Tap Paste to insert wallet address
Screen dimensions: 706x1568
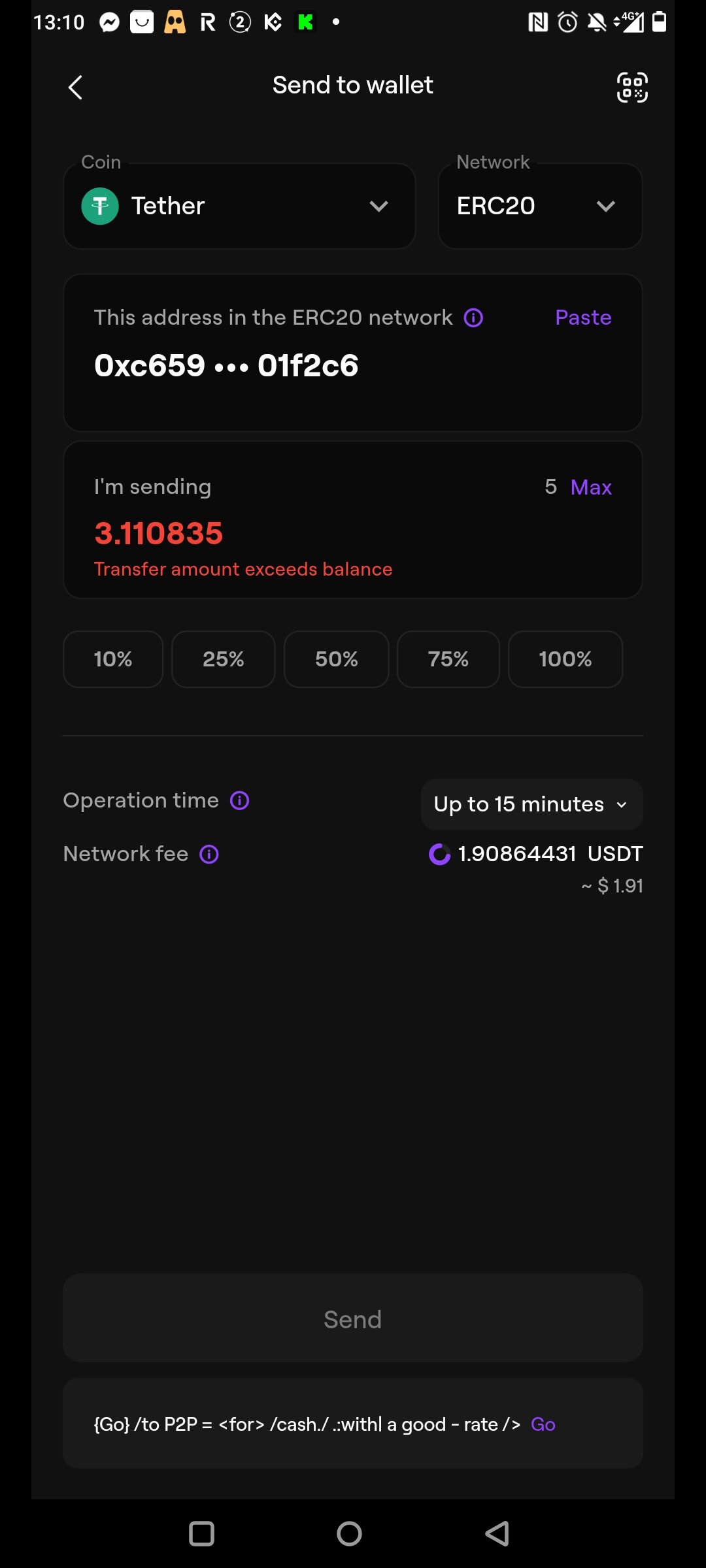[x=583, y=318]
